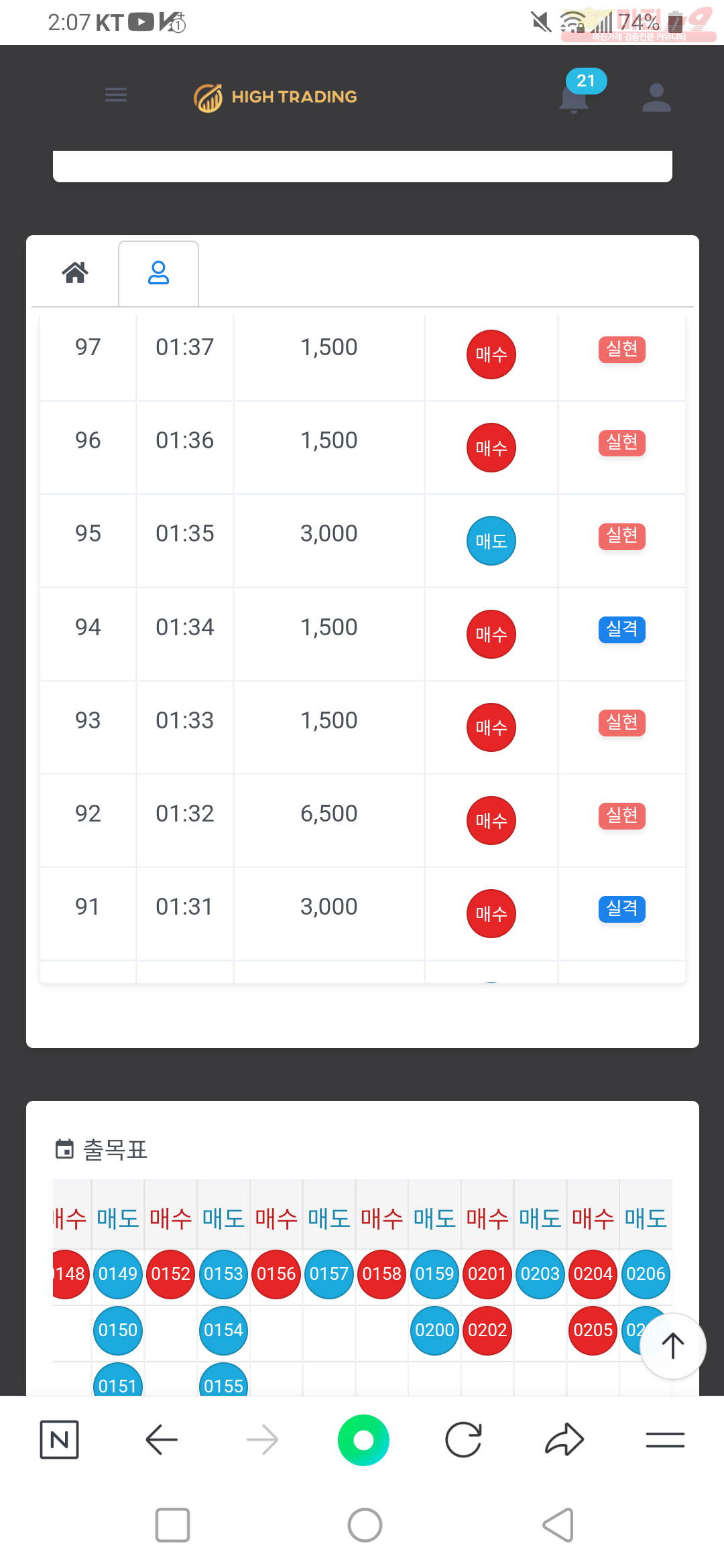Share this page
Viewport: 724px width, 1568px height.
click(x=564, y=1439)
